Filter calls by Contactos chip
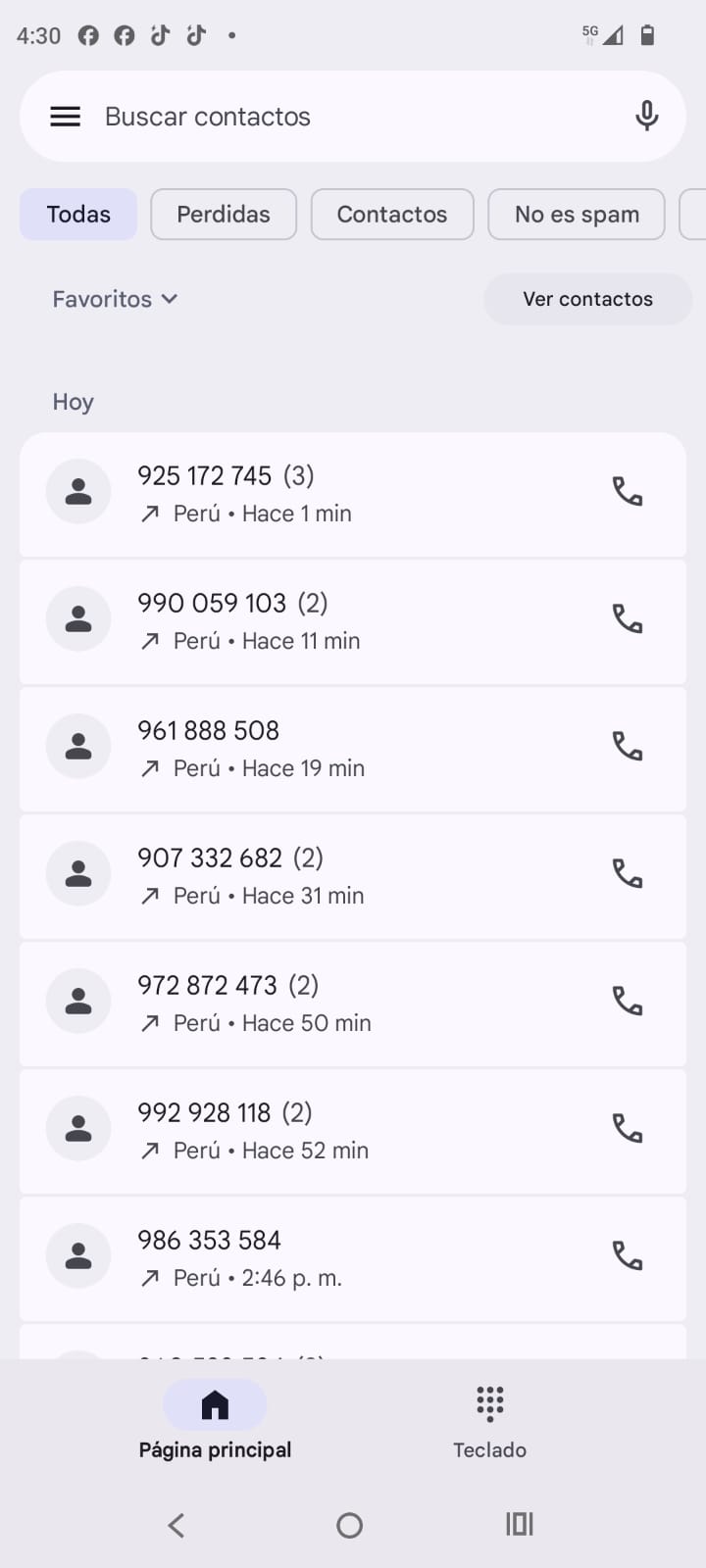The height and width of the screenshot is (1568, 706). pyautogui.click(x=391, y=214)
